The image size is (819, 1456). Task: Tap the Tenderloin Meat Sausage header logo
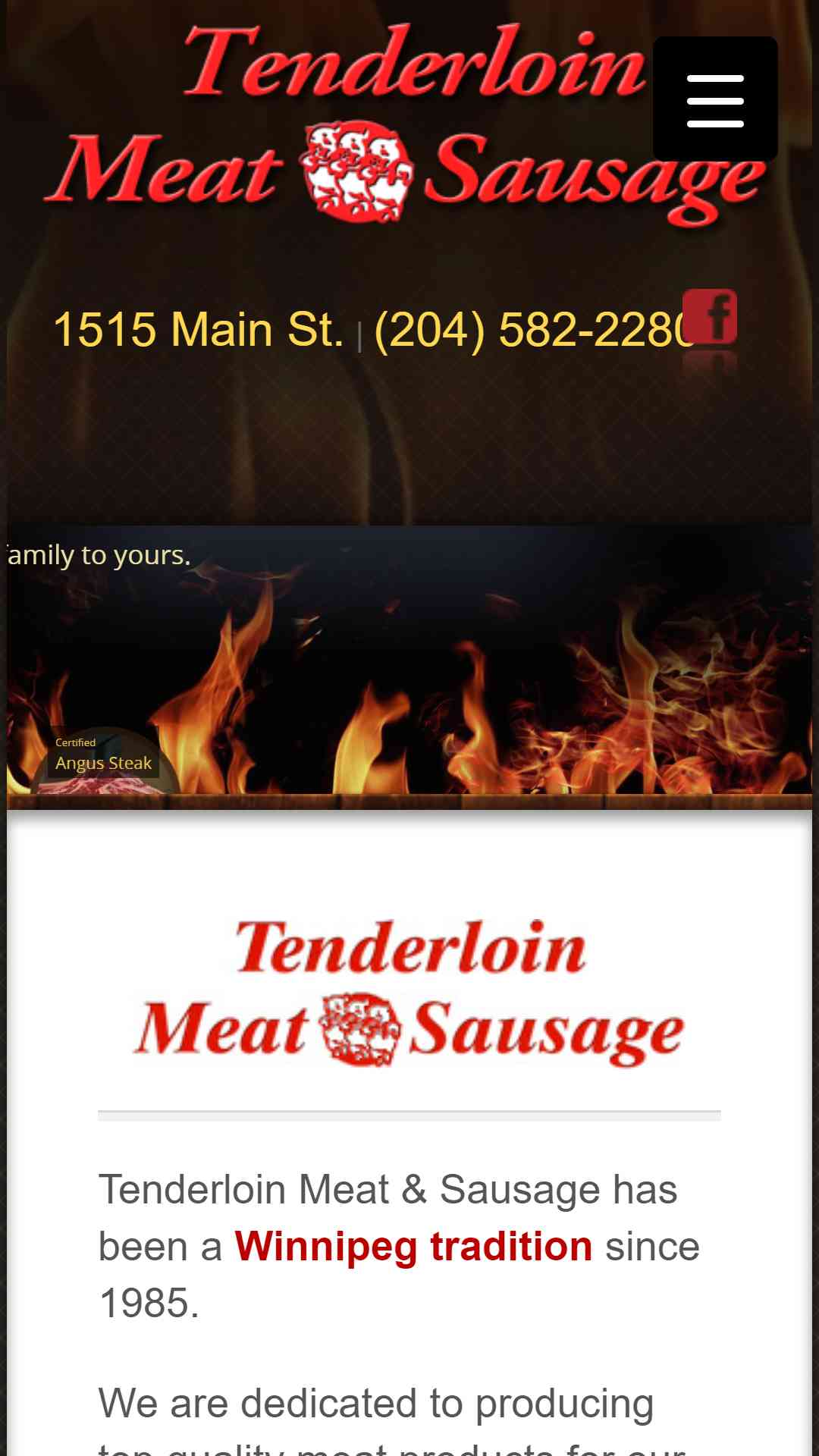pos(405,125)
